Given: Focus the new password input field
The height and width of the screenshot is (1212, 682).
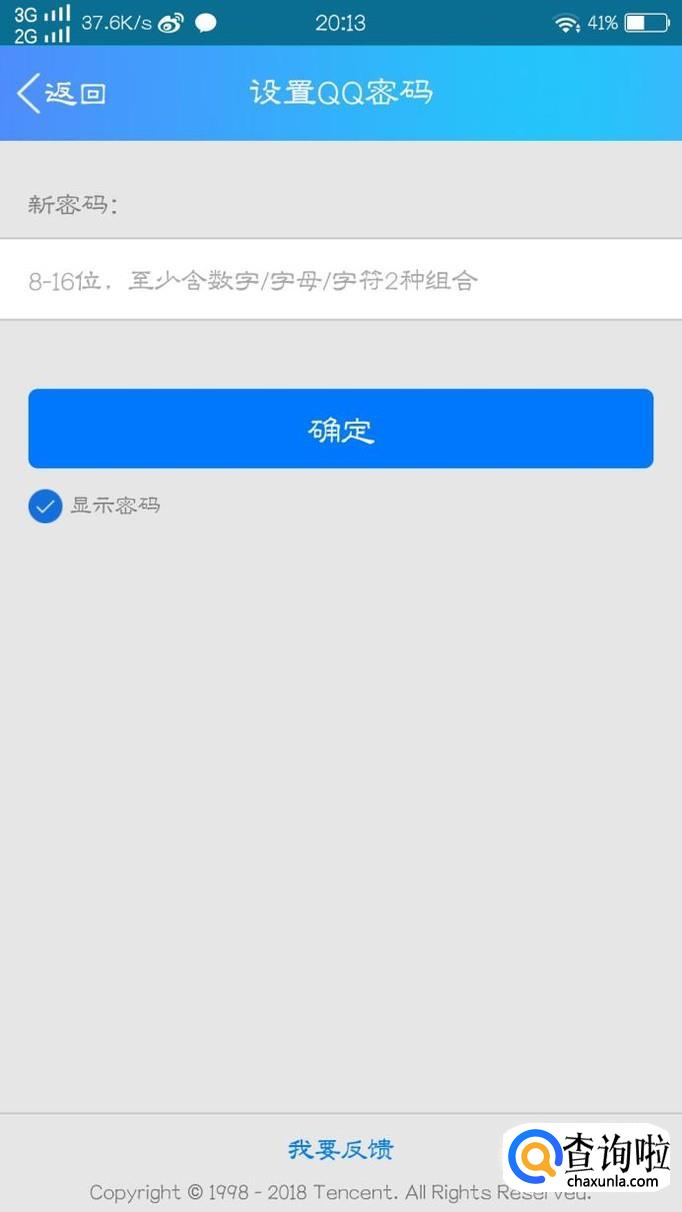Looking at the screenshot, I should [340, 280].
